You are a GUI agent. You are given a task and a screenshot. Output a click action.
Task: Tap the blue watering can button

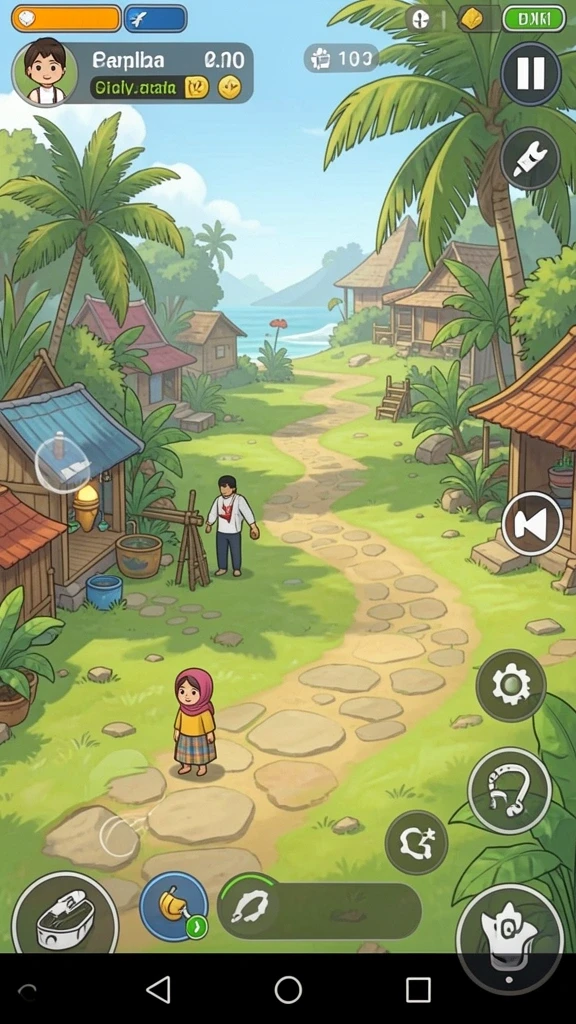point(174,906)
